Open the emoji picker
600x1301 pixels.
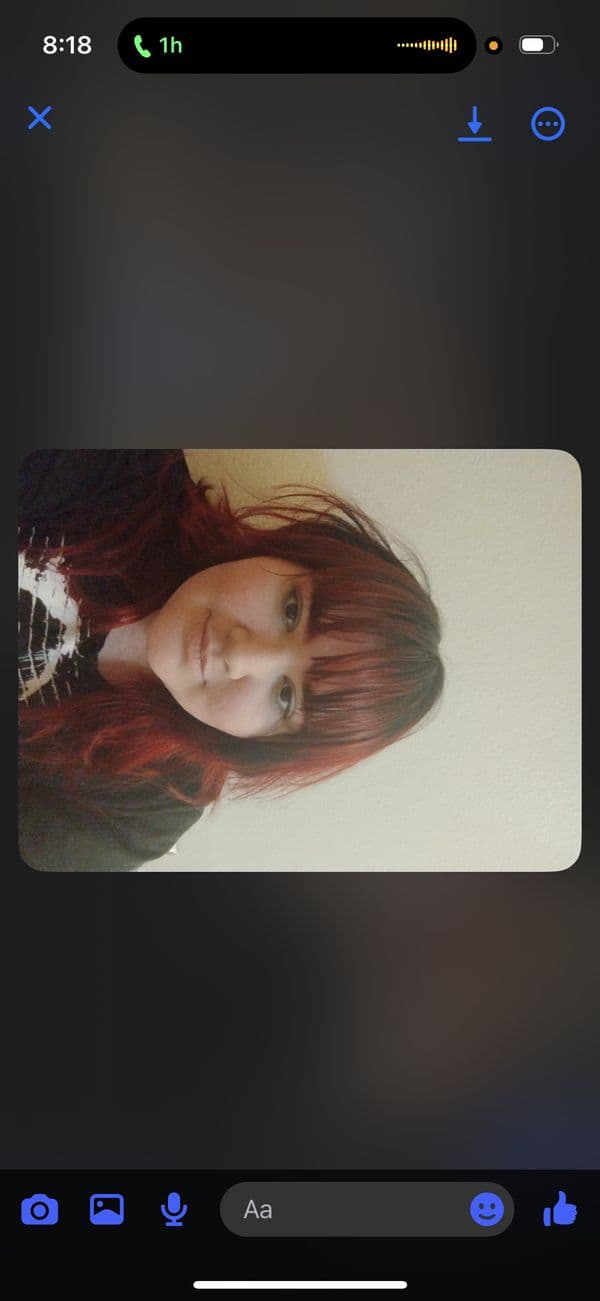(487, 1210)
